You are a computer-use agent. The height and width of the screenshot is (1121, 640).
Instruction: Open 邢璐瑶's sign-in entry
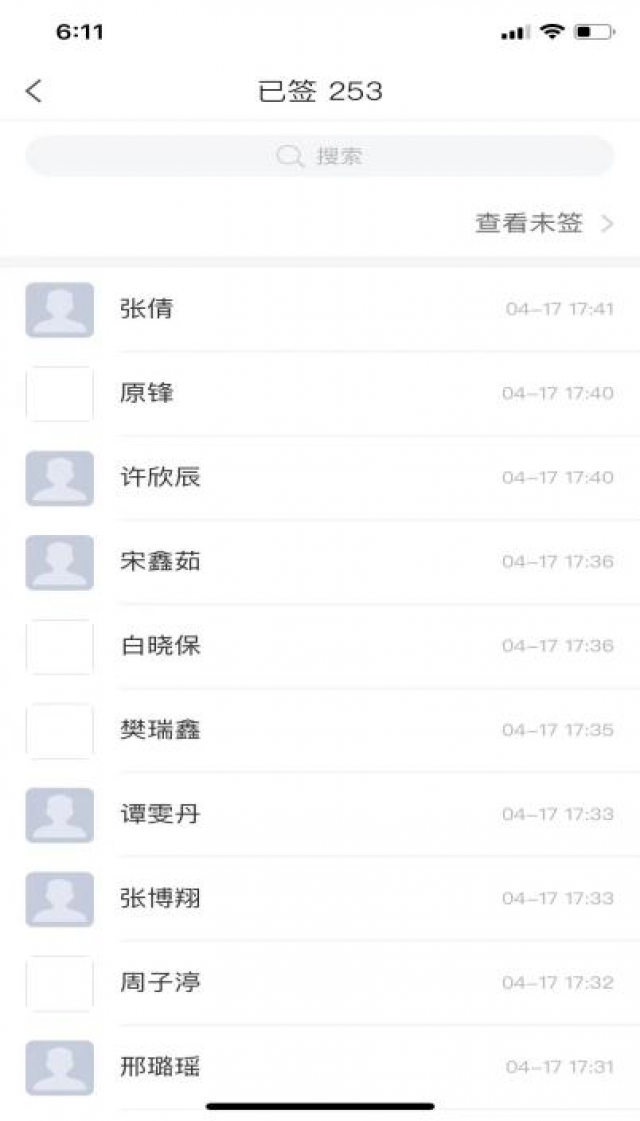[320, 1066]
